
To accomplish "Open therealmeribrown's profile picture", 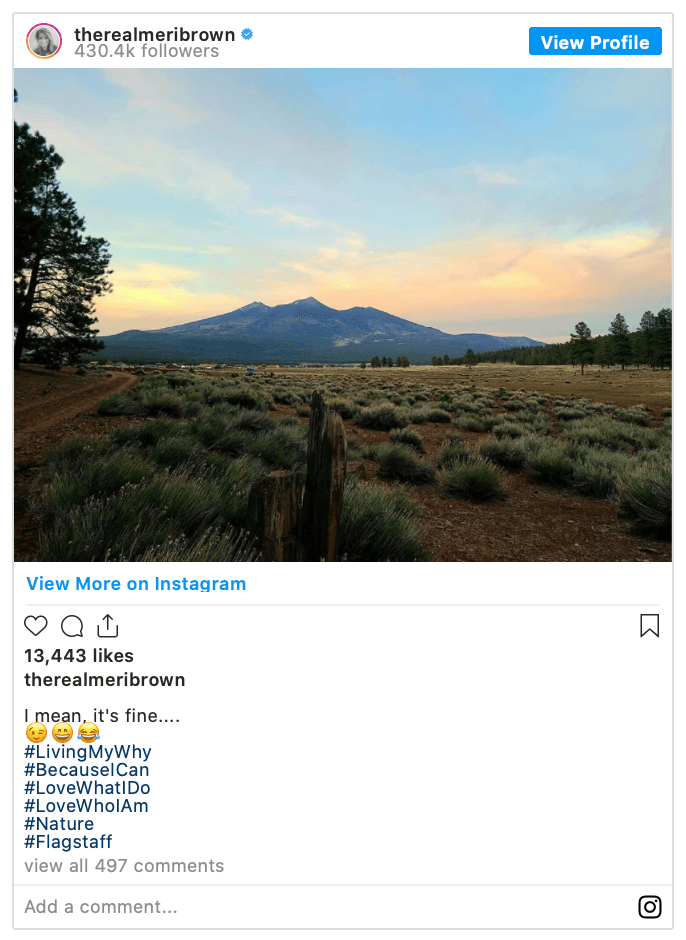I will pos(44,41).
